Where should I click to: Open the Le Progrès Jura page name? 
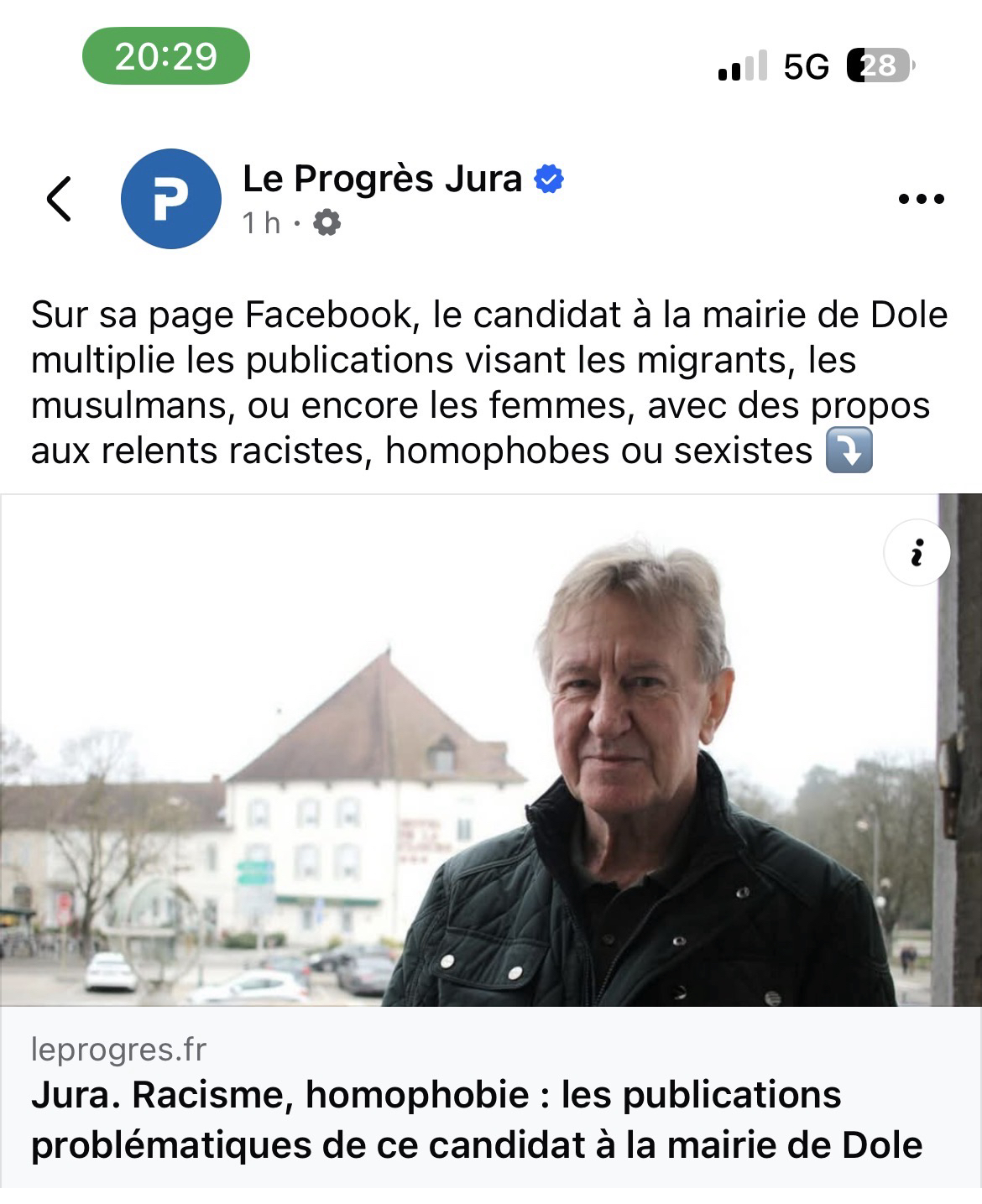point(382,179)
